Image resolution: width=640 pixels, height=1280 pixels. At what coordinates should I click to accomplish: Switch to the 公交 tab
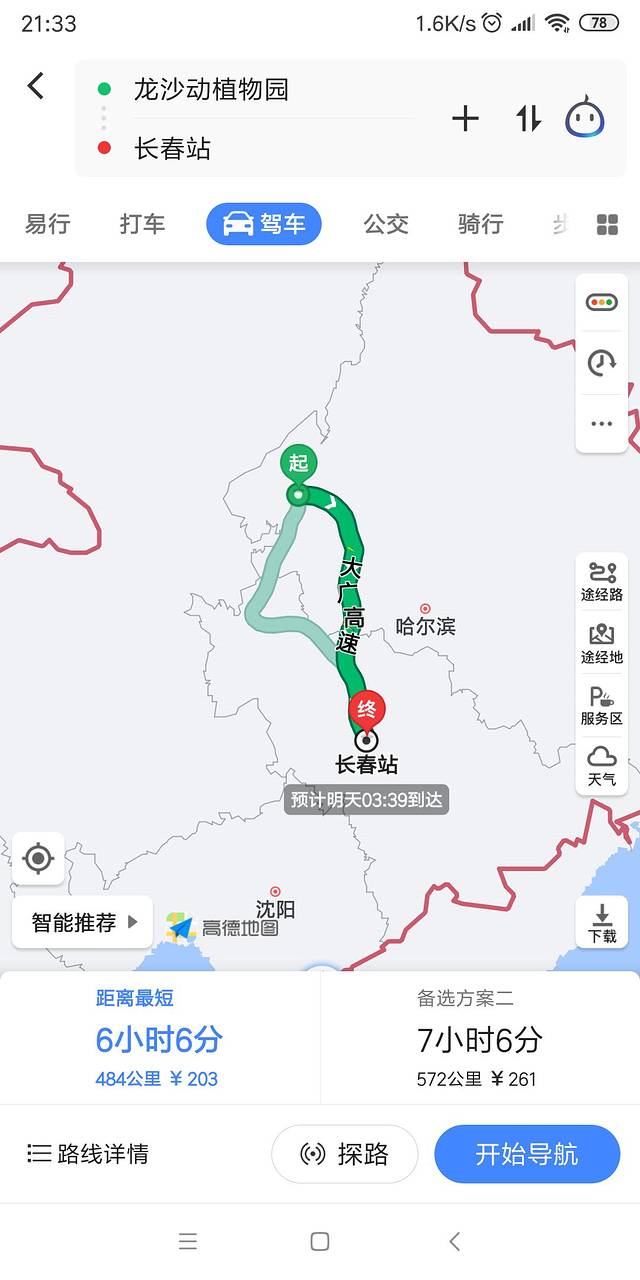(386, 224)
